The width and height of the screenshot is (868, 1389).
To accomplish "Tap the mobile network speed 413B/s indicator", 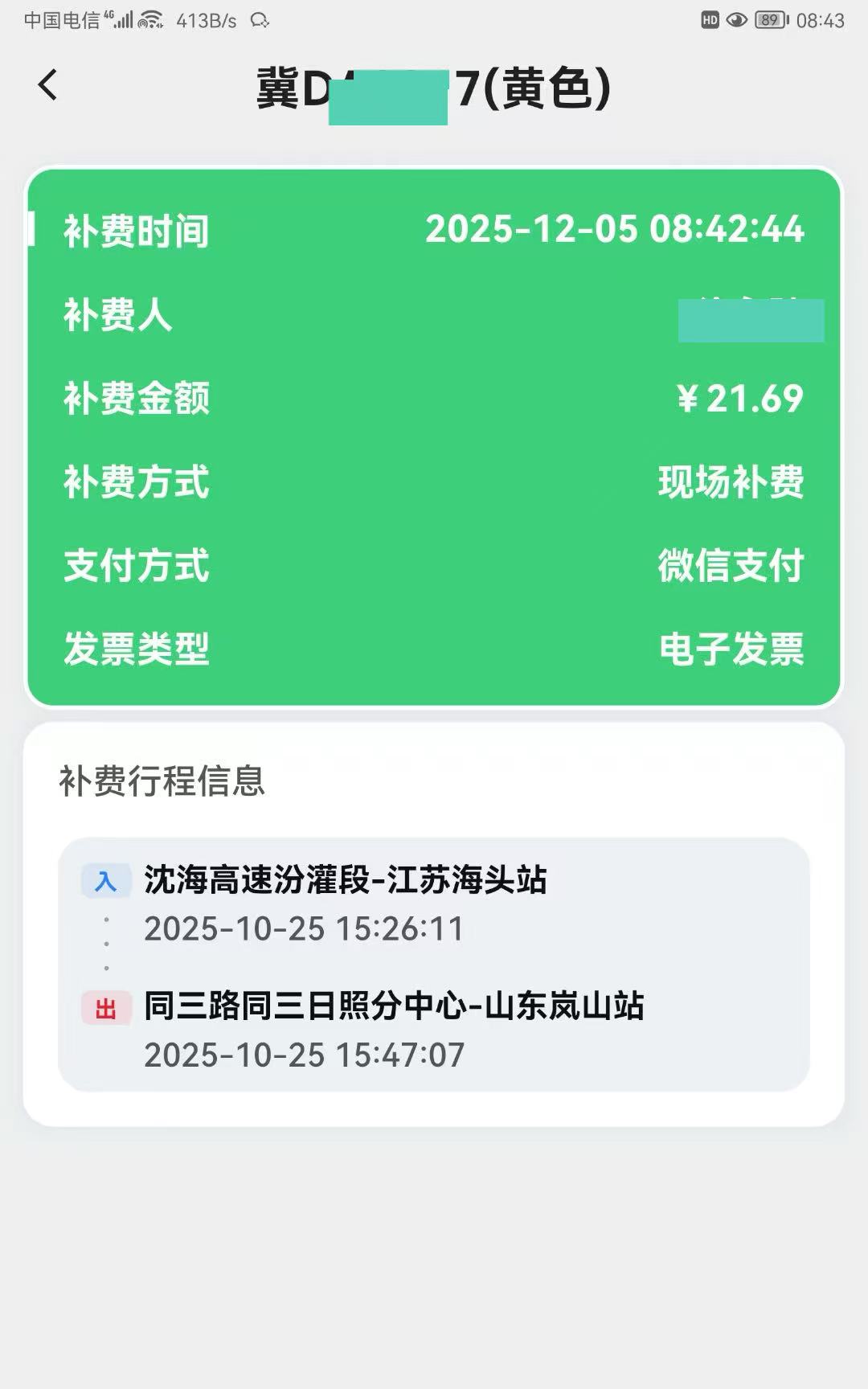I will tap(208, 18).
